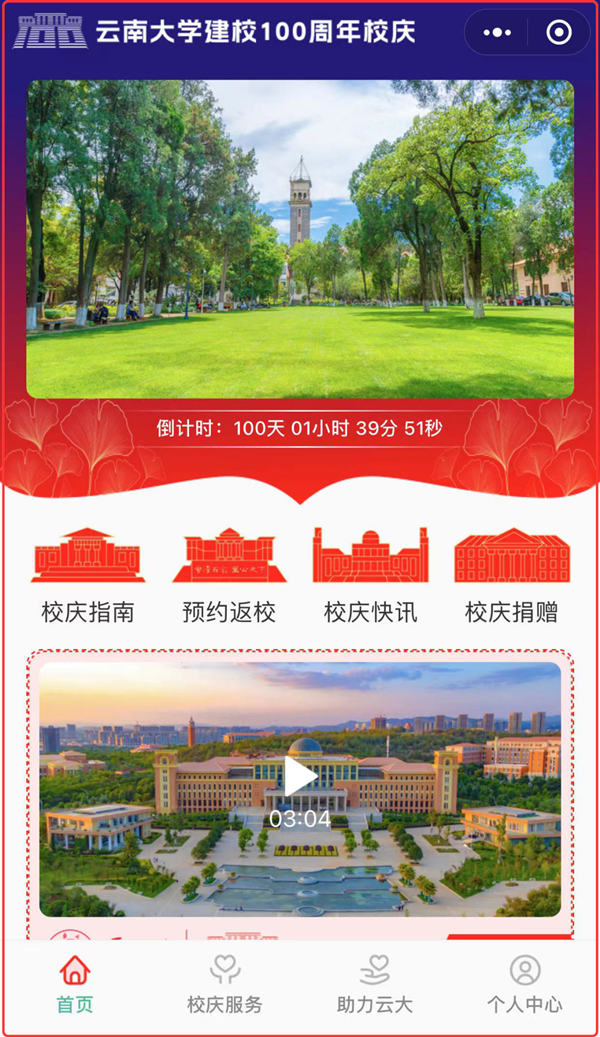Switch to 个人中心 tab

click(x=524, y=985)
